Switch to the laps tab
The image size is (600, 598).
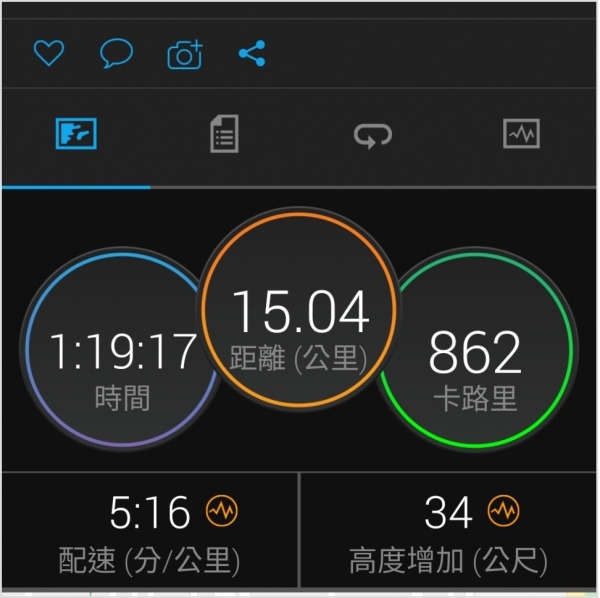point(373,135)
